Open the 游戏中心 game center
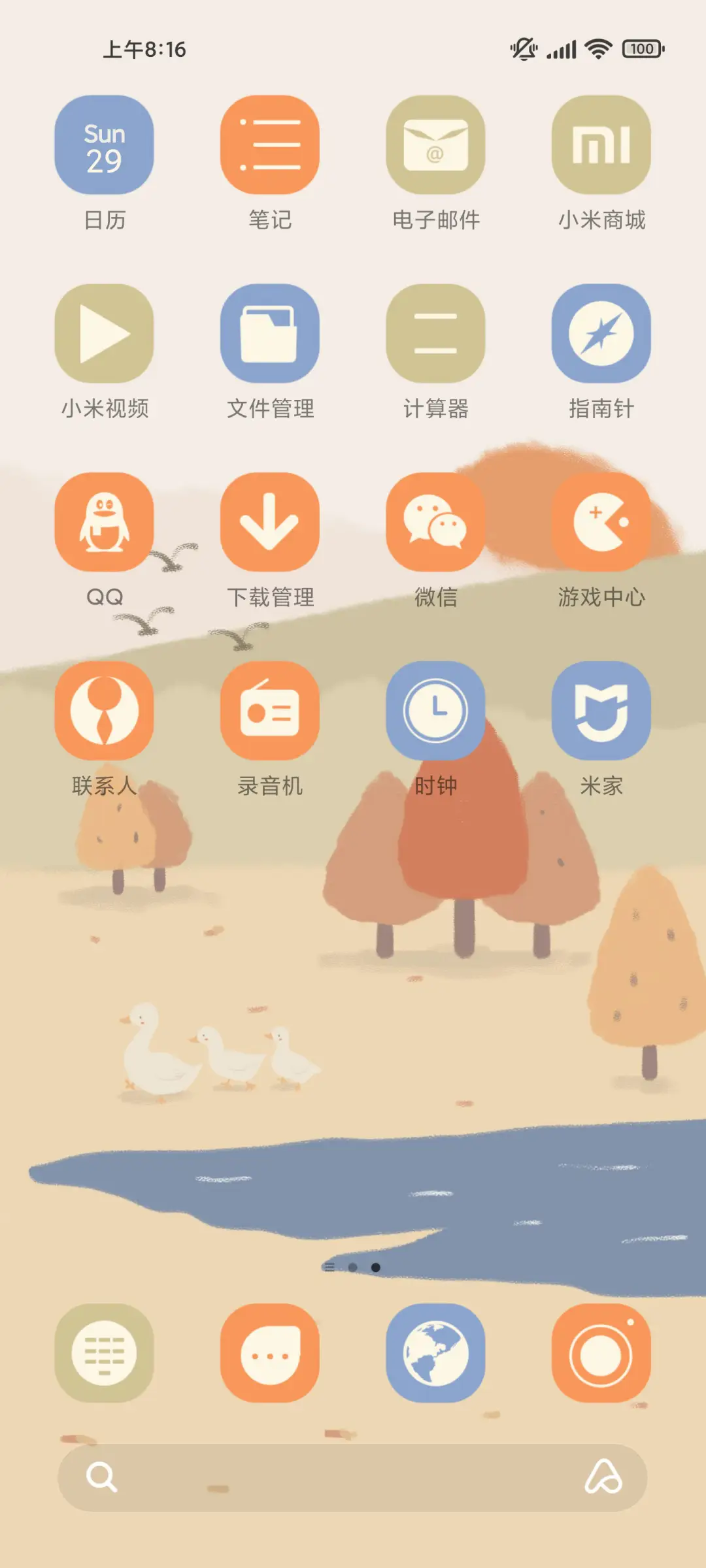 coord(601,521)
